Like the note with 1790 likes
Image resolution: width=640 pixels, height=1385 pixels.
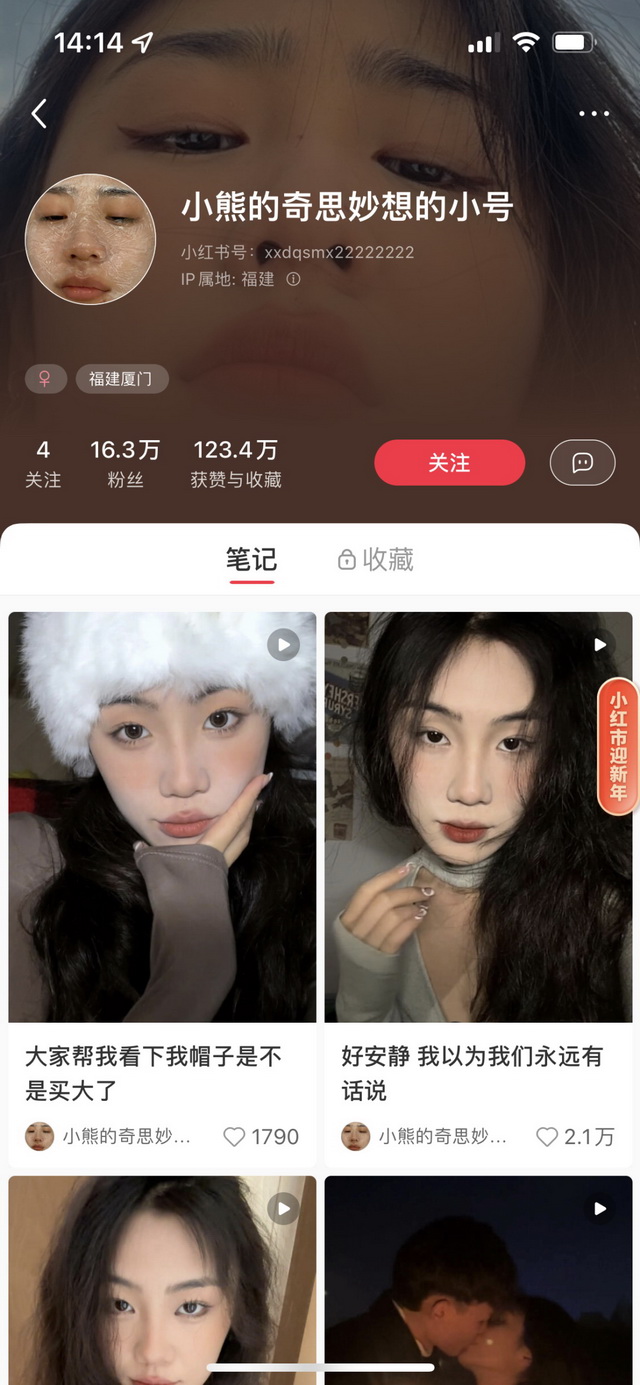234,1137
